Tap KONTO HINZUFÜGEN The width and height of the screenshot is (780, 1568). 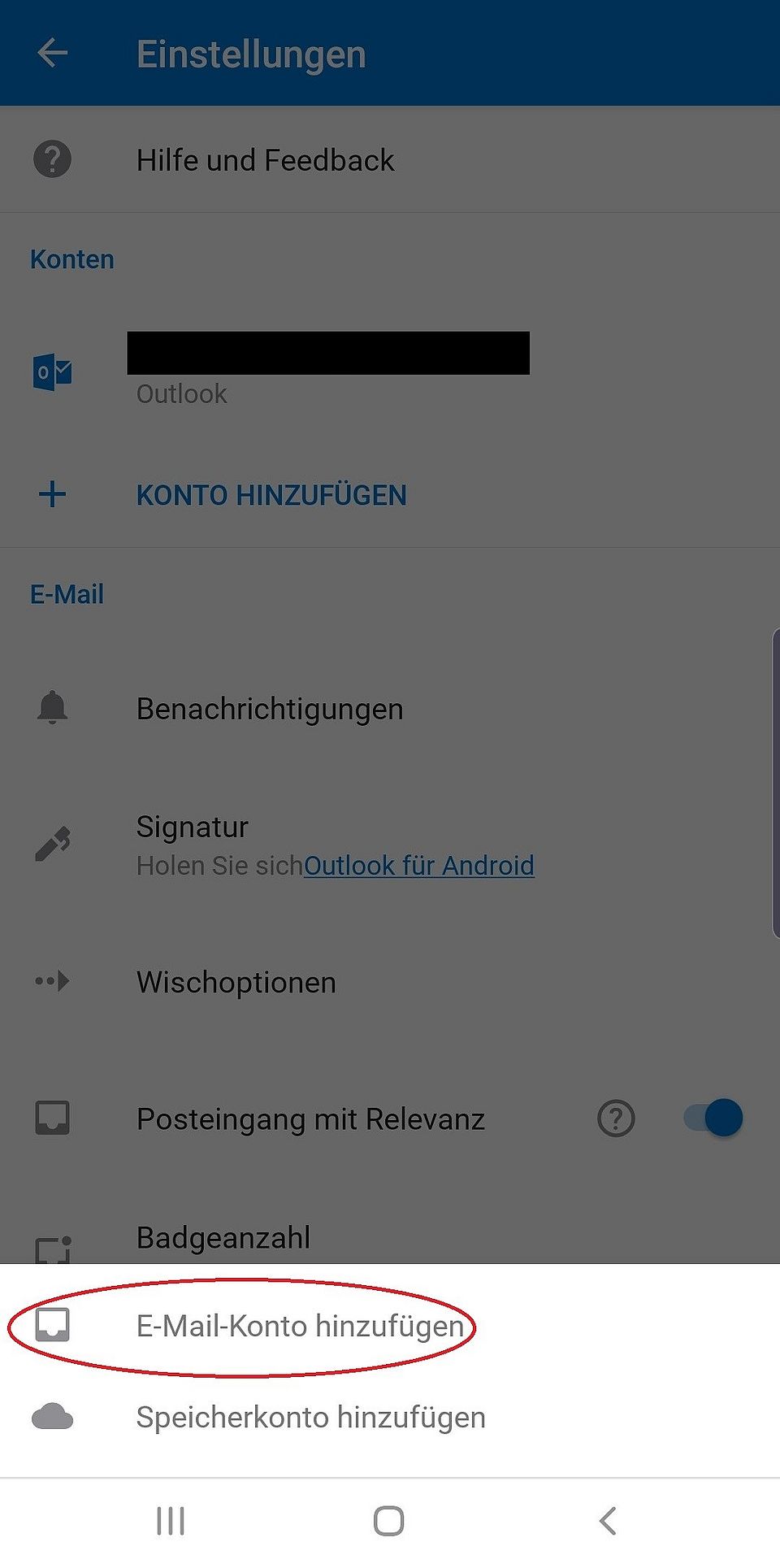(271, 495)
